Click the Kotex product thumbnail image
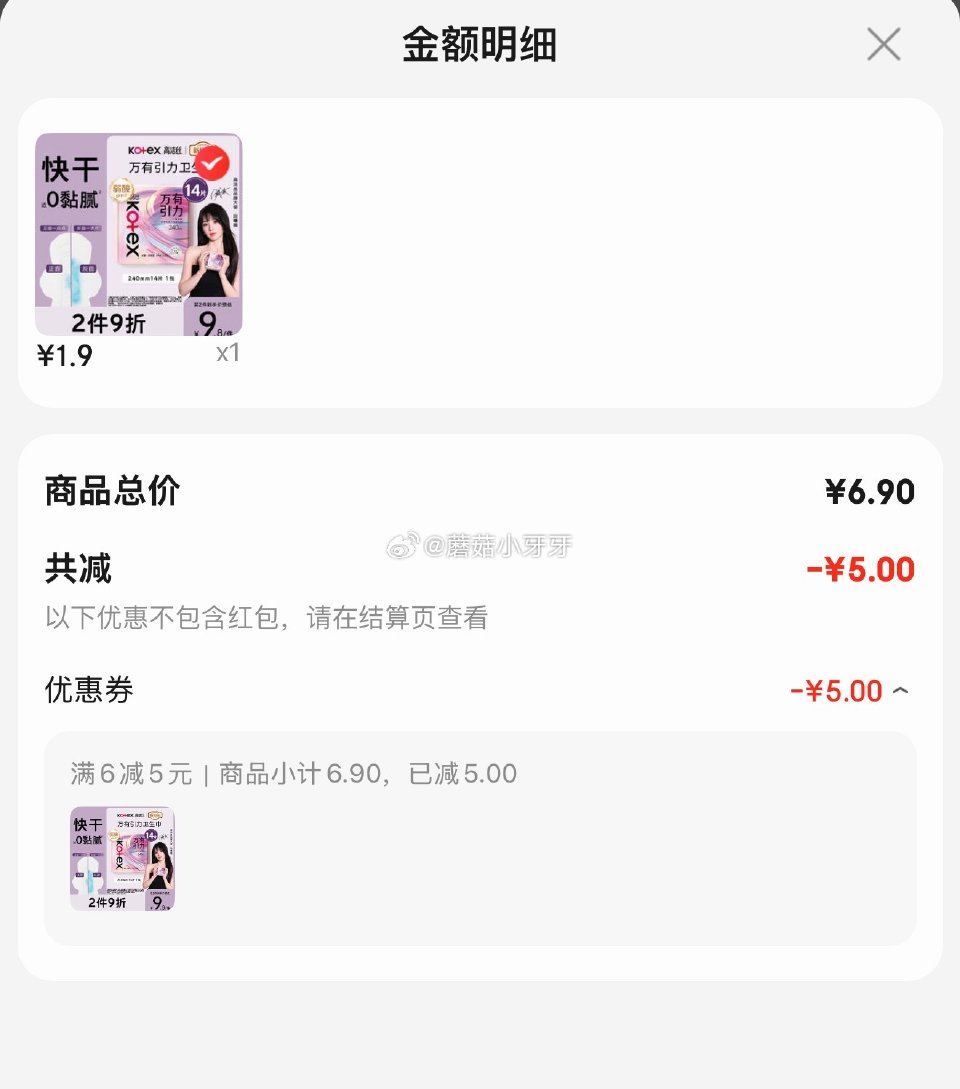 coord(139,235)
